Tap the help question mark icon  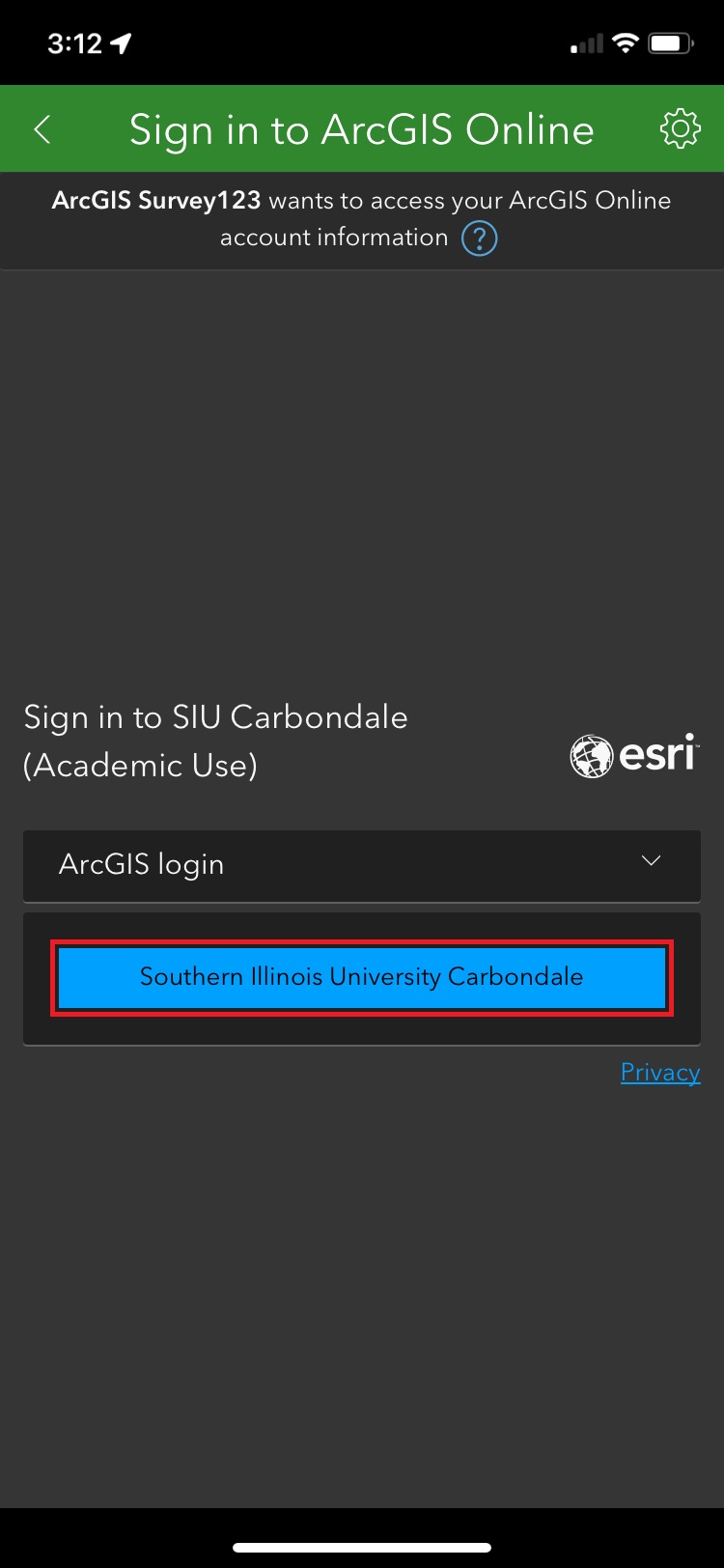pyautogui.click(x=479, y=238)
